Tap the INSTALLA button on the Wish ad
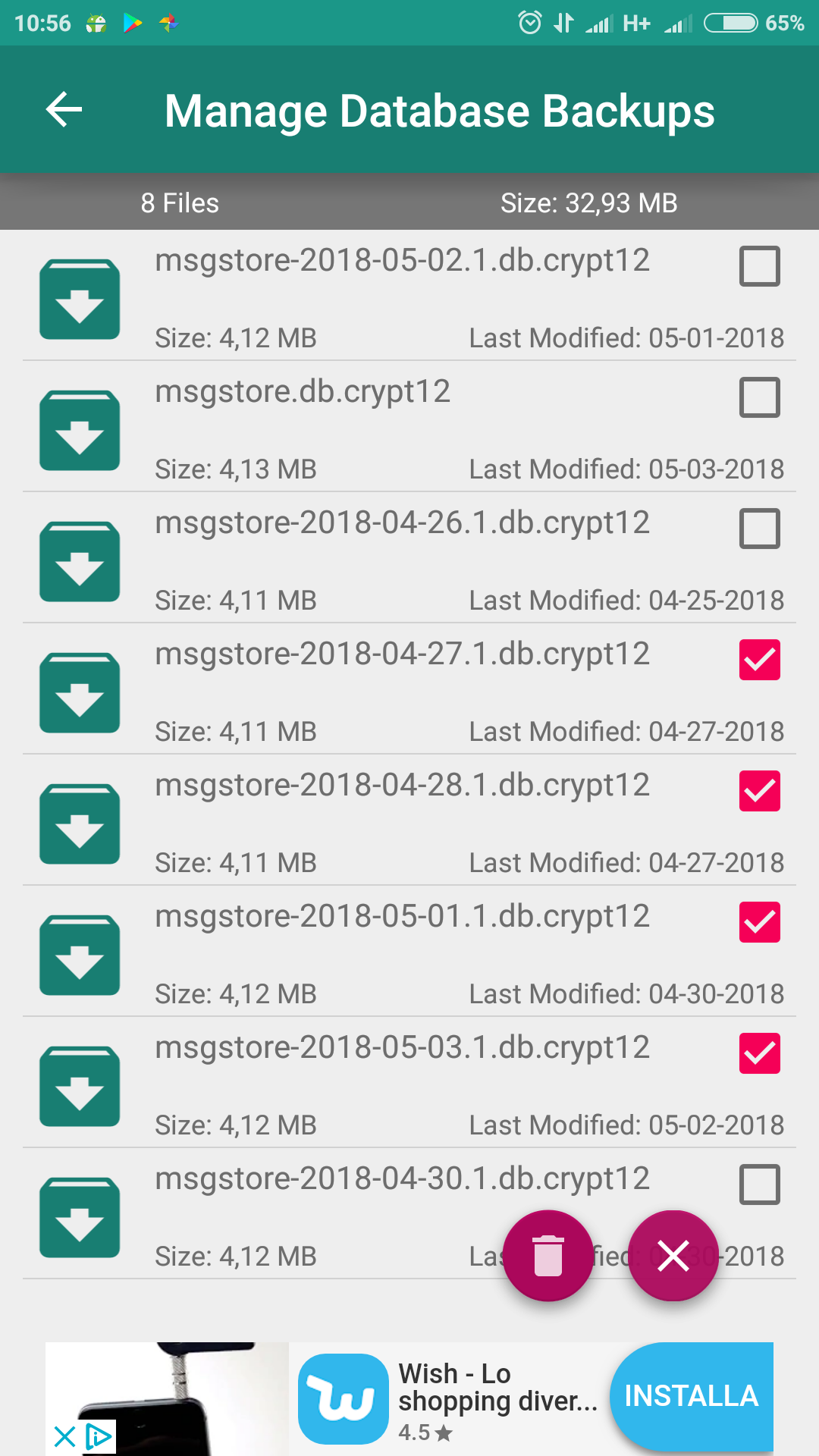This screenshot has width=819, height=1456. 692,1395
